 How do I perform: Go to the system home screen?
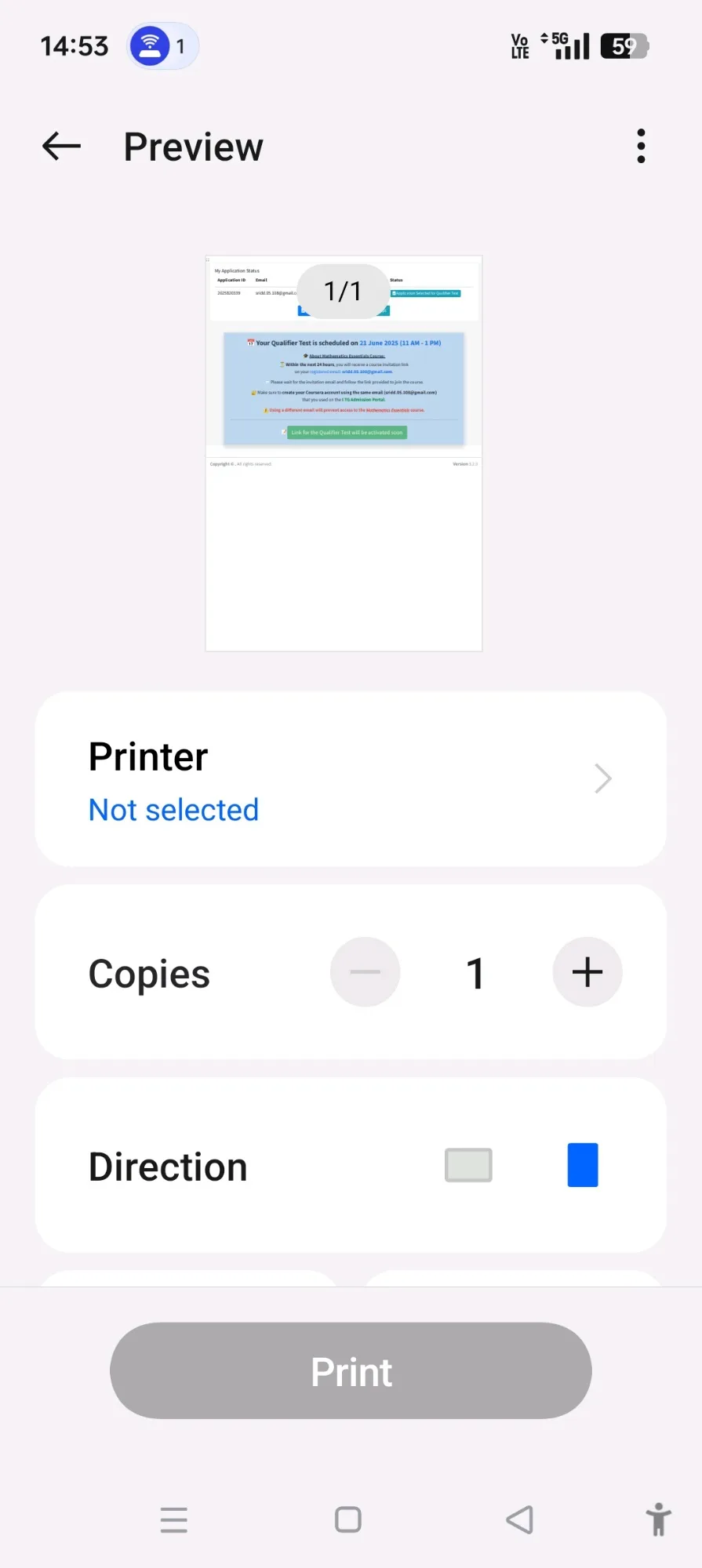point(348,1519)
